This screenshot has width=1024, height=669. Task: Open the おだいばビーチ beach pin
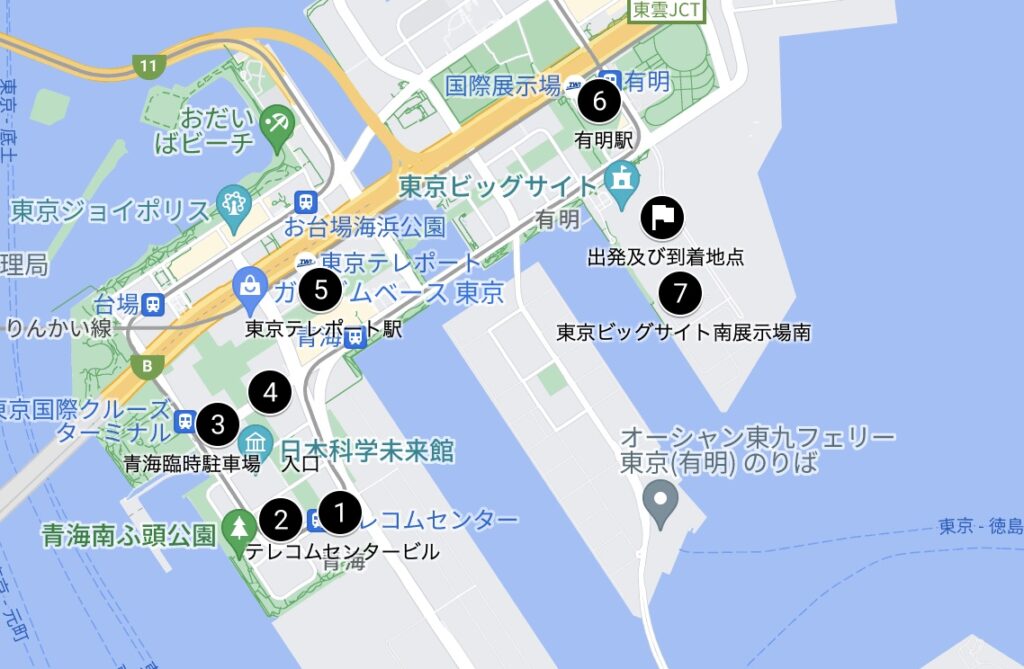274,125
